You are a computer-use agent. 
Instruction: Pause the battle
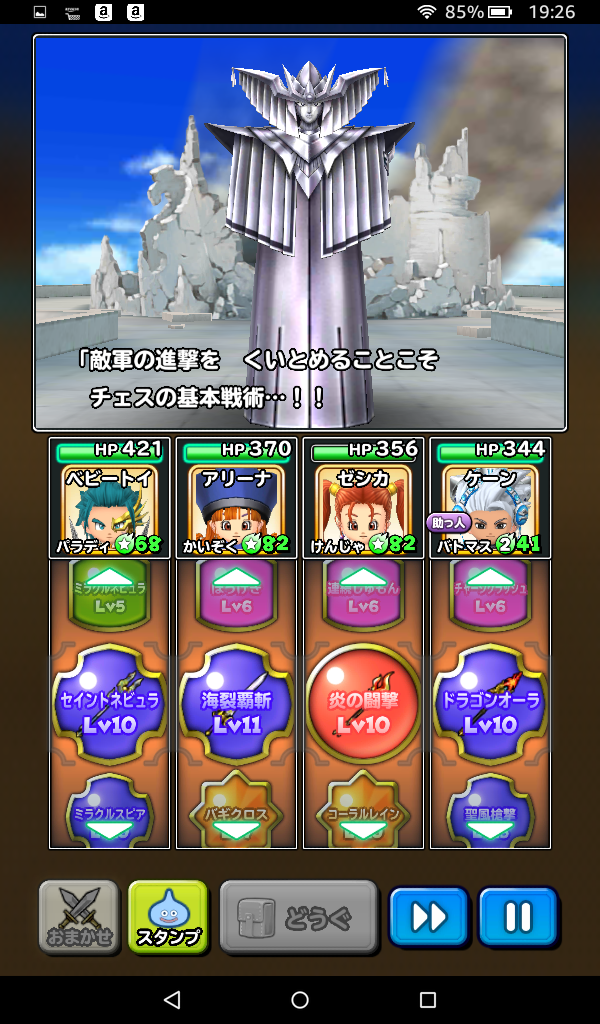[517, 916]
